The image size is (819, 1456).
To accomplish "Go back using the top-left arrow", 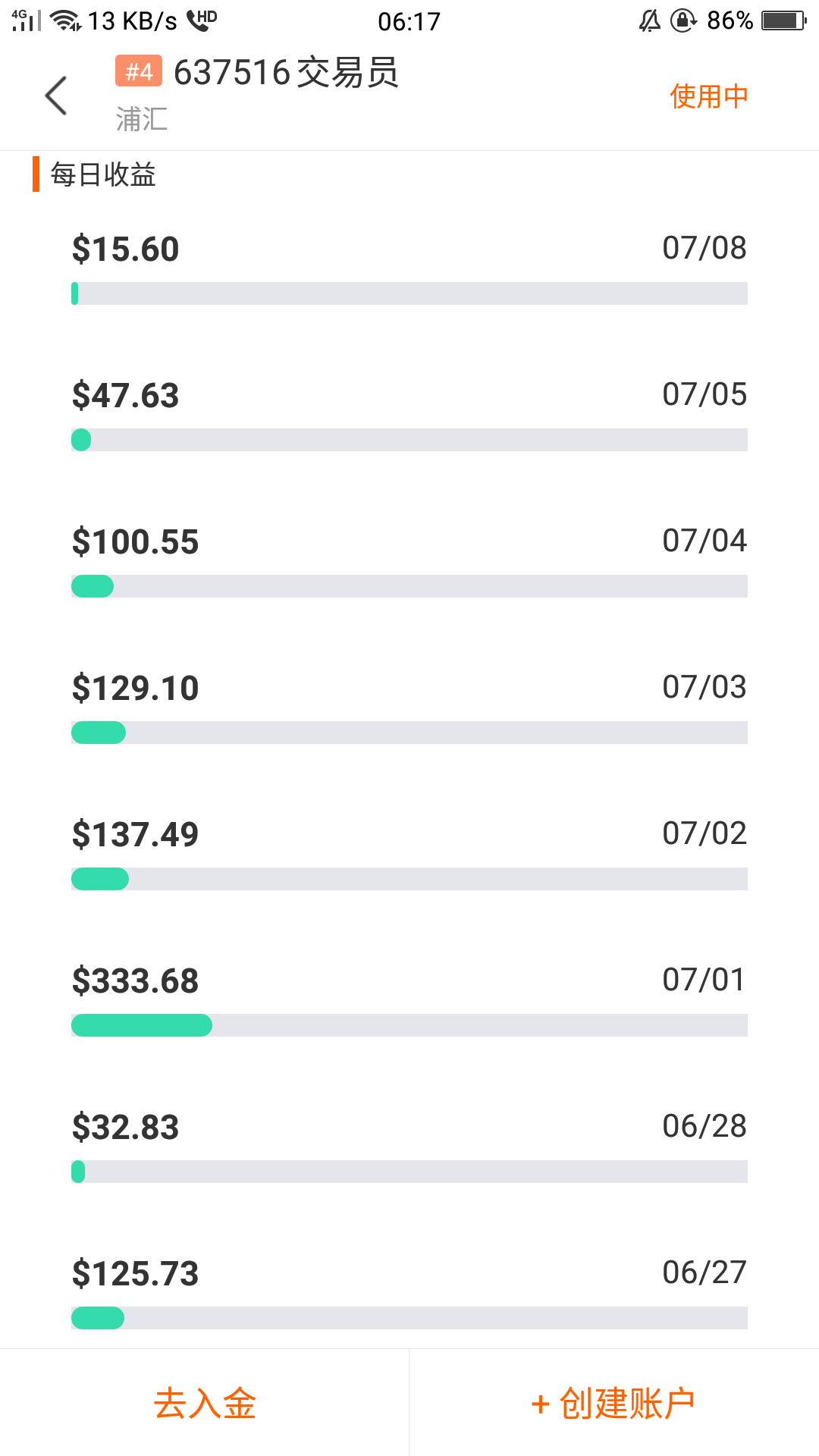I will click(56, 96).
